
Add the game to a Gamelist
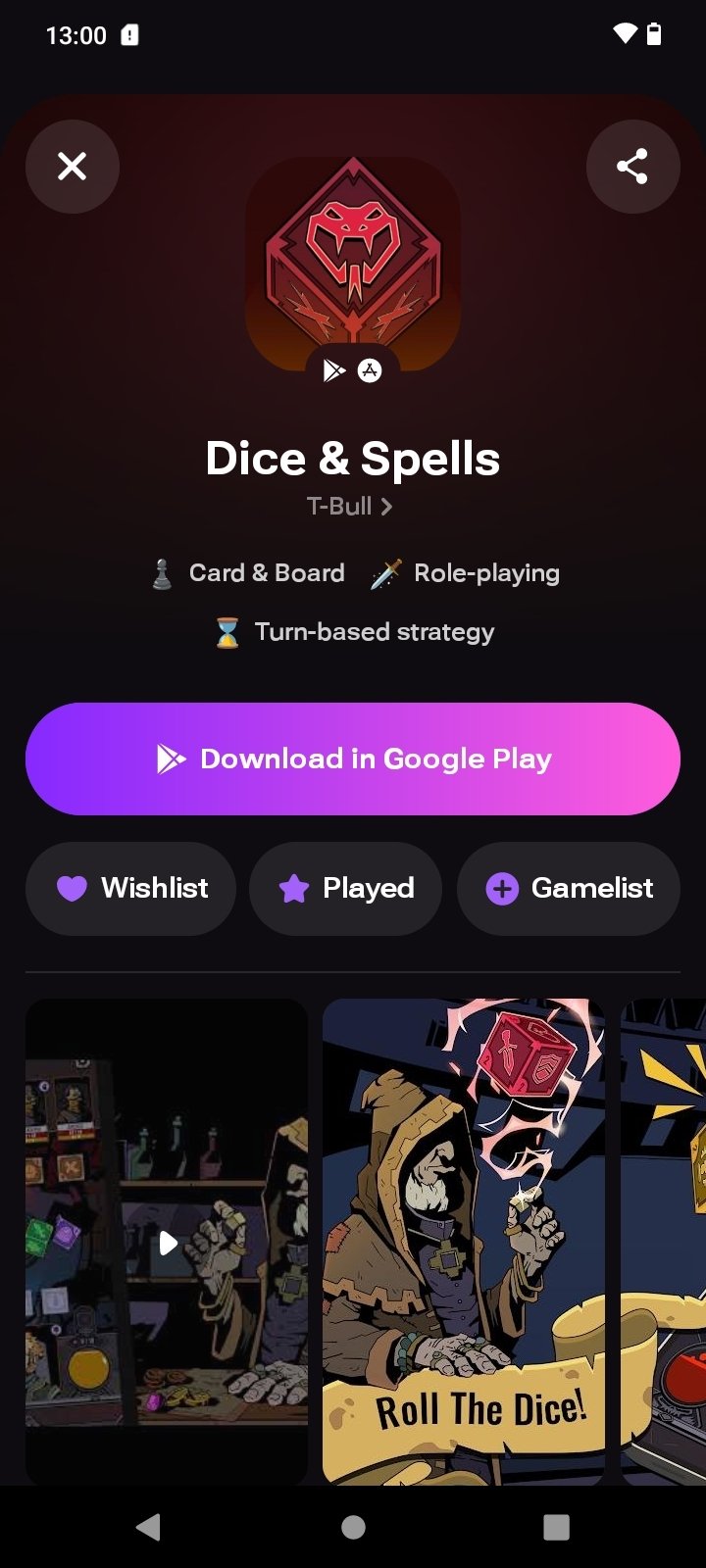pos(569,889)
